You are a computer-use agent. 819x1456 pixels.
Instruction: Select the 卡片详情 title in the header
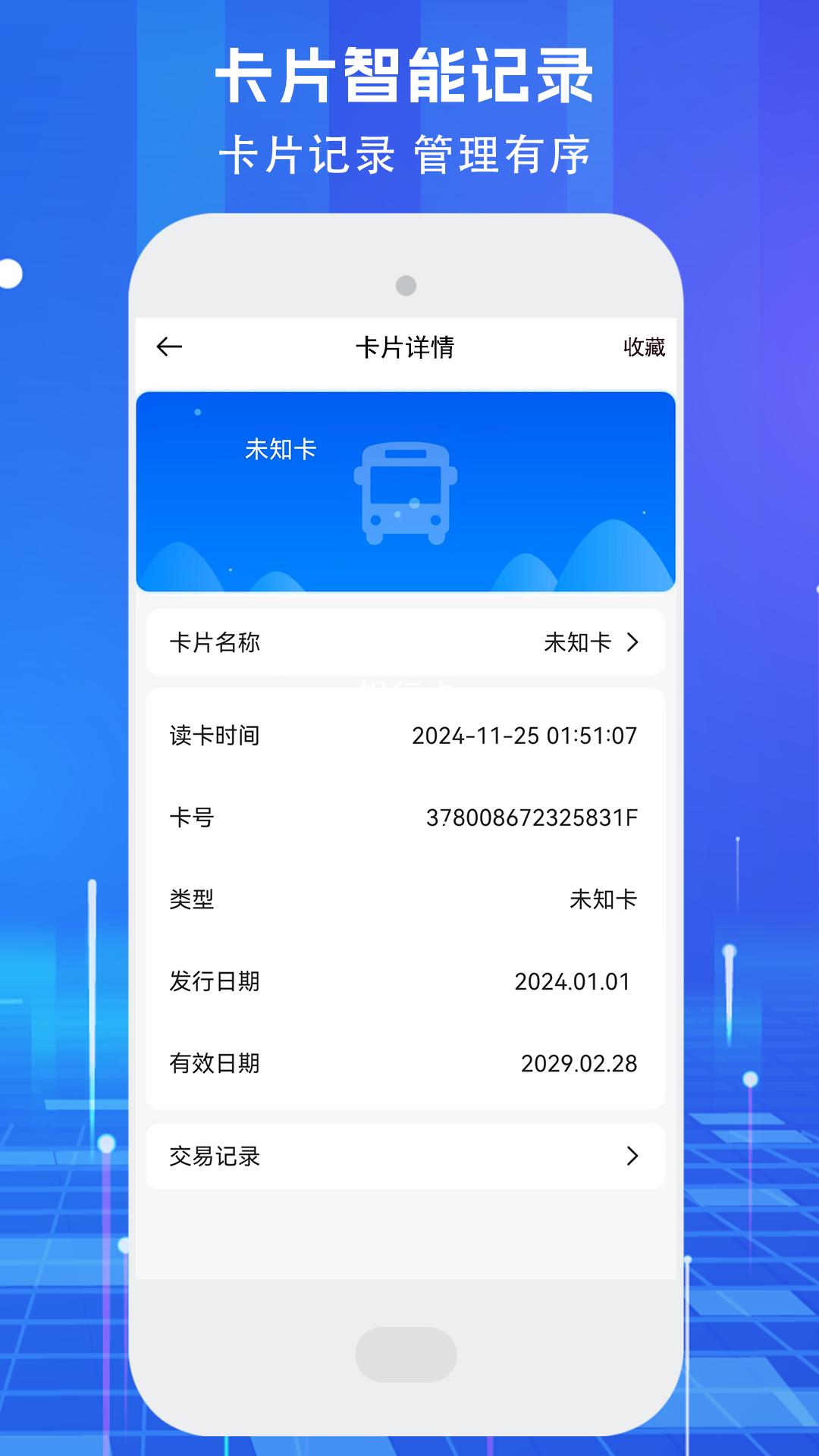[x=406, y=349]
